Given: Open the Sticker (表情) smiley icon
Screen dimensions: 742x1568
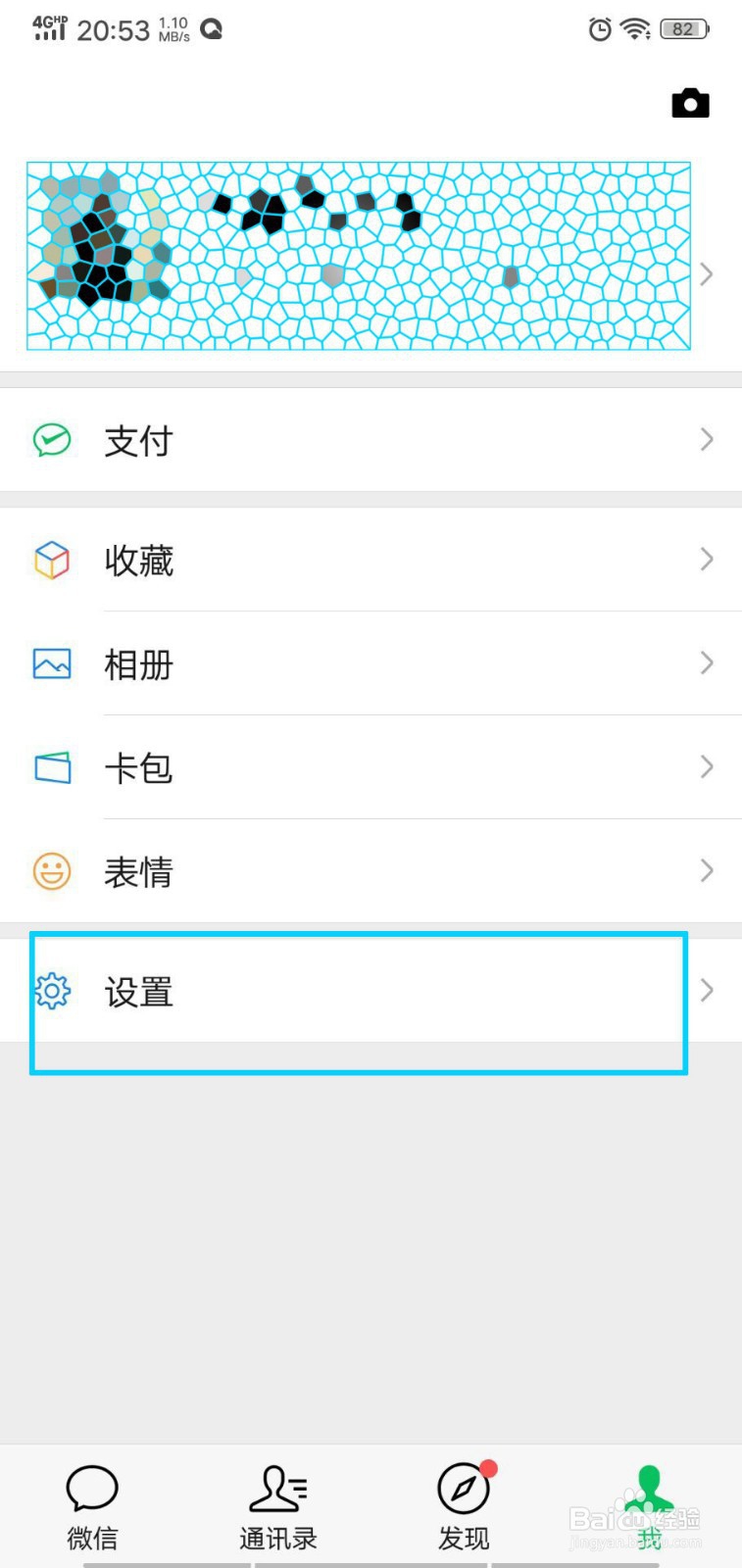Looking at the screenshot, I should click(51, 871).
